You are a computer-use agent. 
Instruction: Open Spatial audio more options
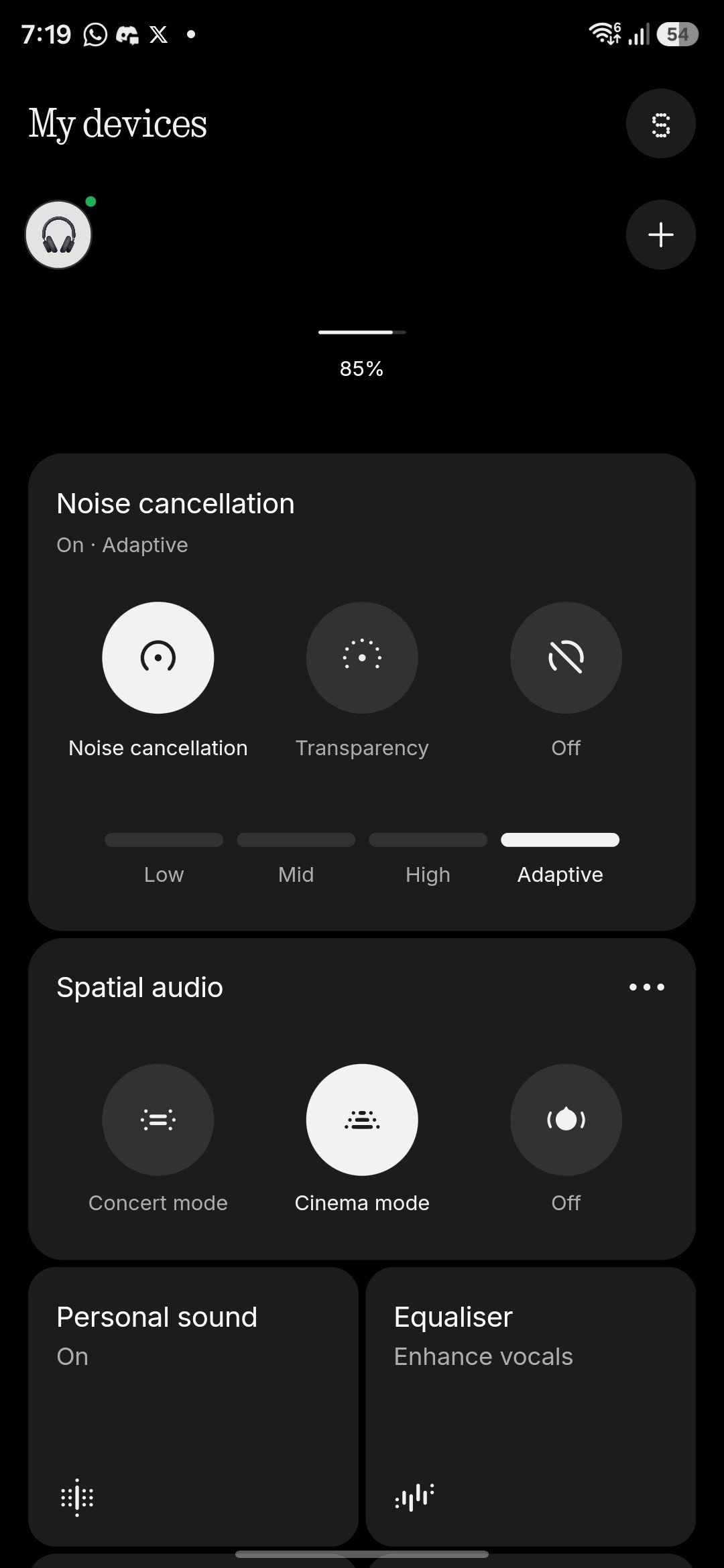point(647,987)
